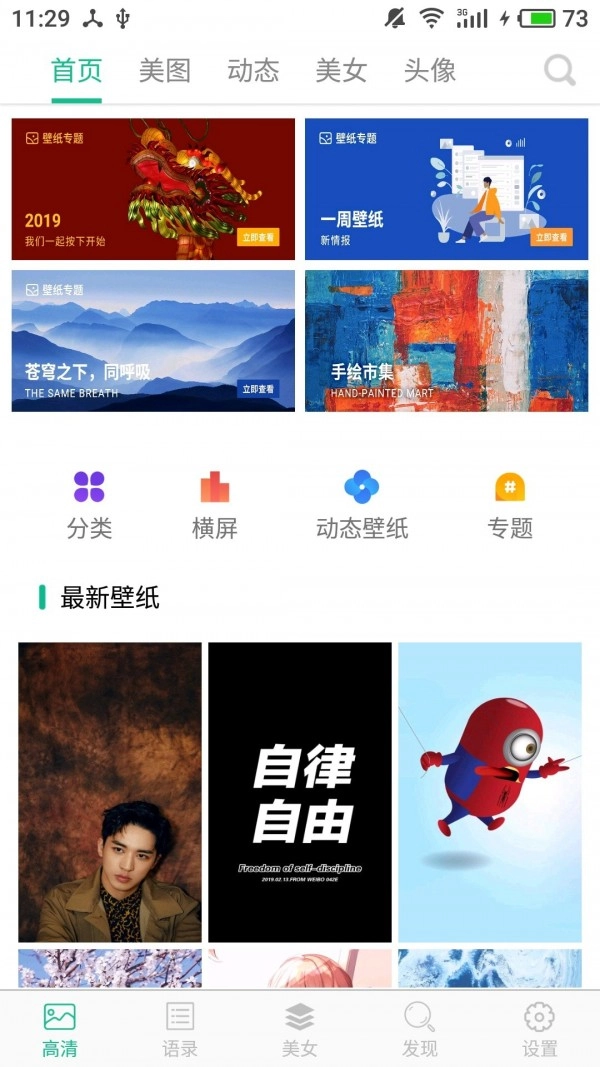
Task: Open the 设置 settings tab
Action: coord(540,1029)
